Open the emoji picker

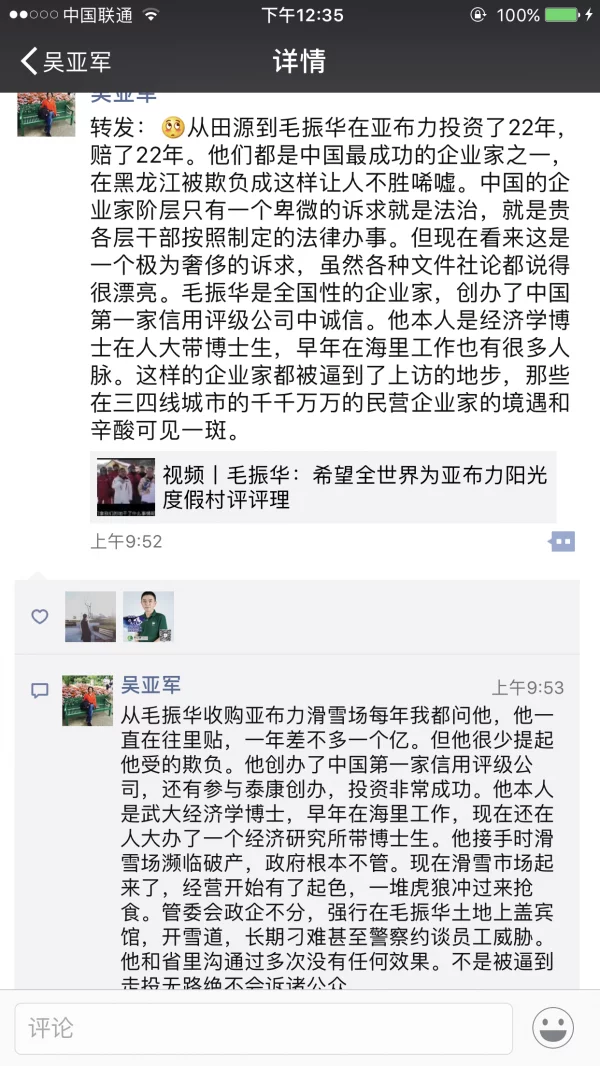pos(552,1029)
